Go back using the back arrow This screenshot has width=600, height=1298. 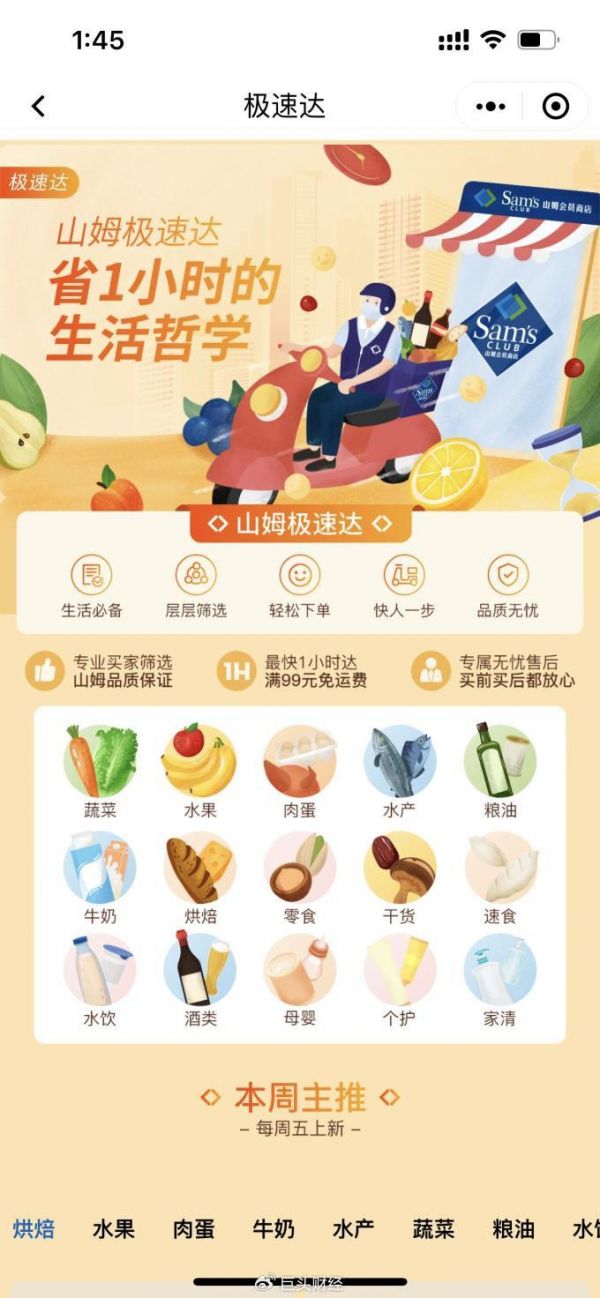pyautogui.click(x=38, y=106)
